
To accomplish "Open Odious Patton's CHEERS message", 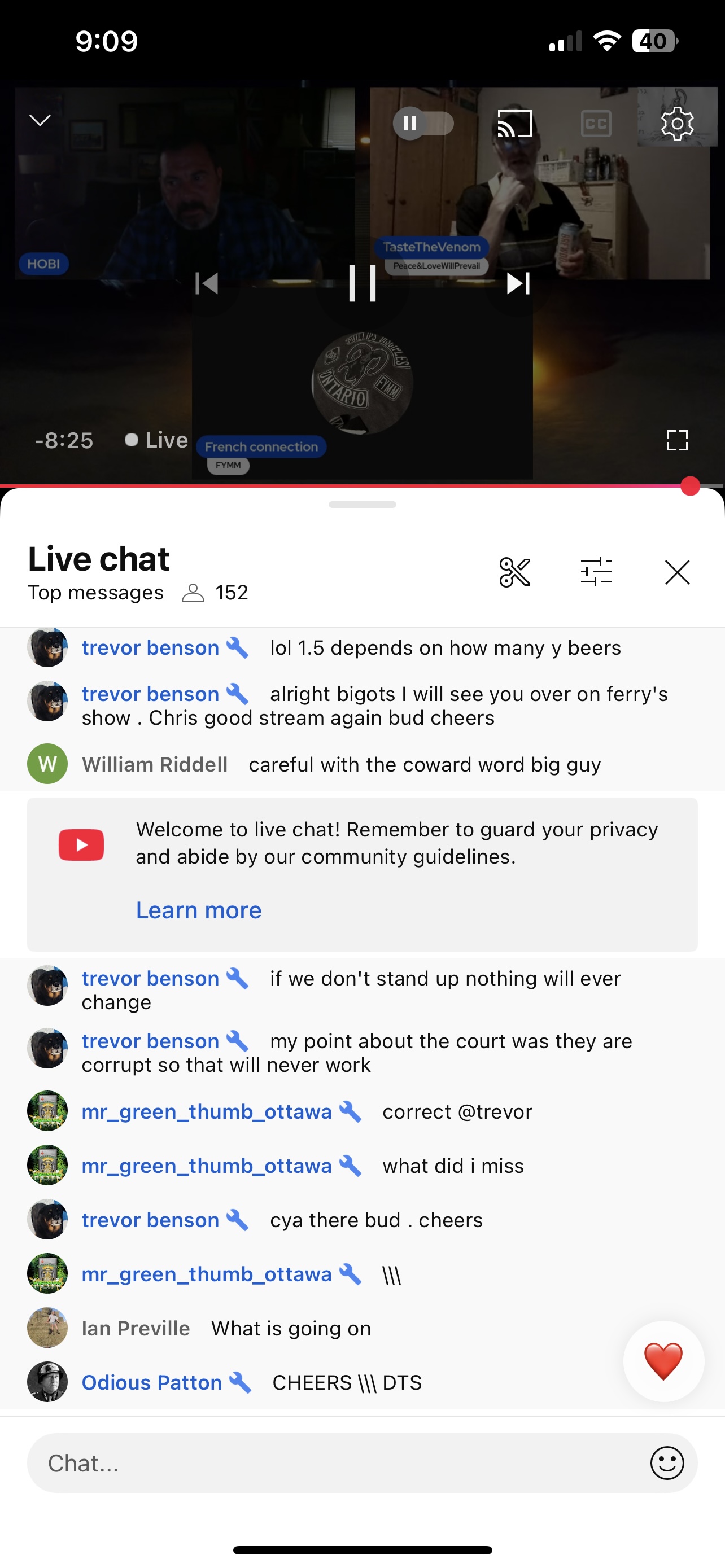I will 346,1382.
